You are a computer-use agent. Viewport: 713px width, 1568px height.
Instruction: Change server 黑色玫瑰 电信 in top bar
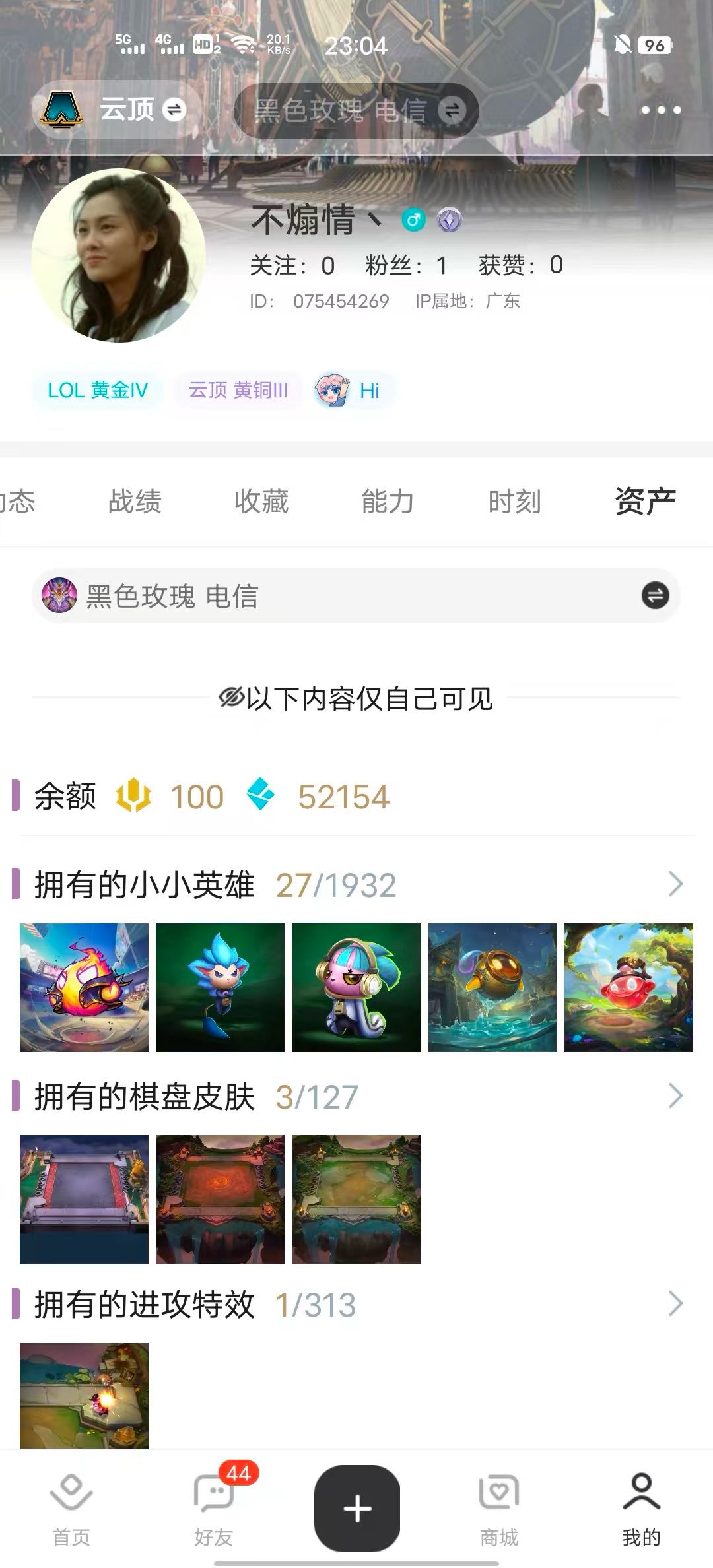[357, 110]
